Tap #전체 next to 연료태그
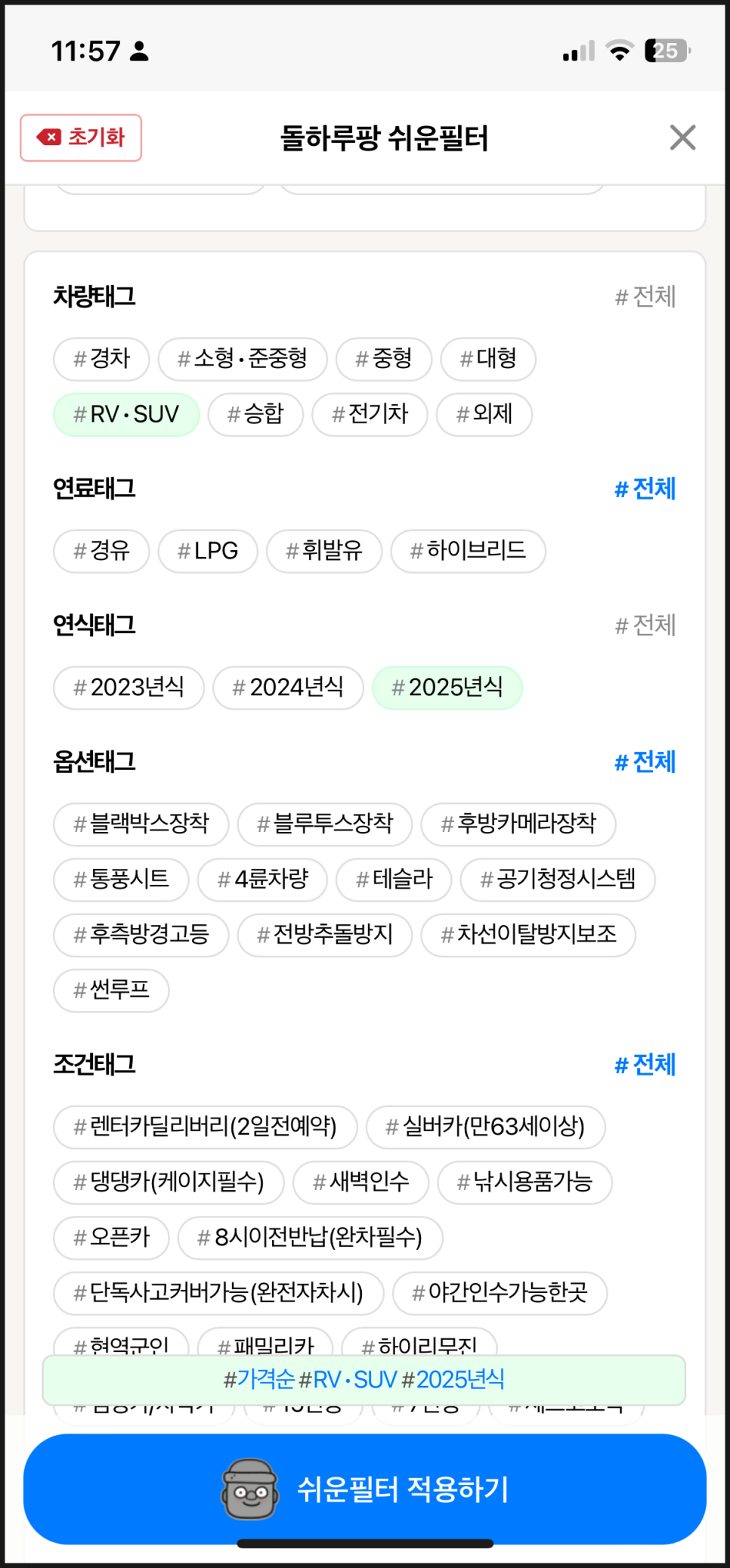Screen dimensions: 730x1568 pos(645,489)
